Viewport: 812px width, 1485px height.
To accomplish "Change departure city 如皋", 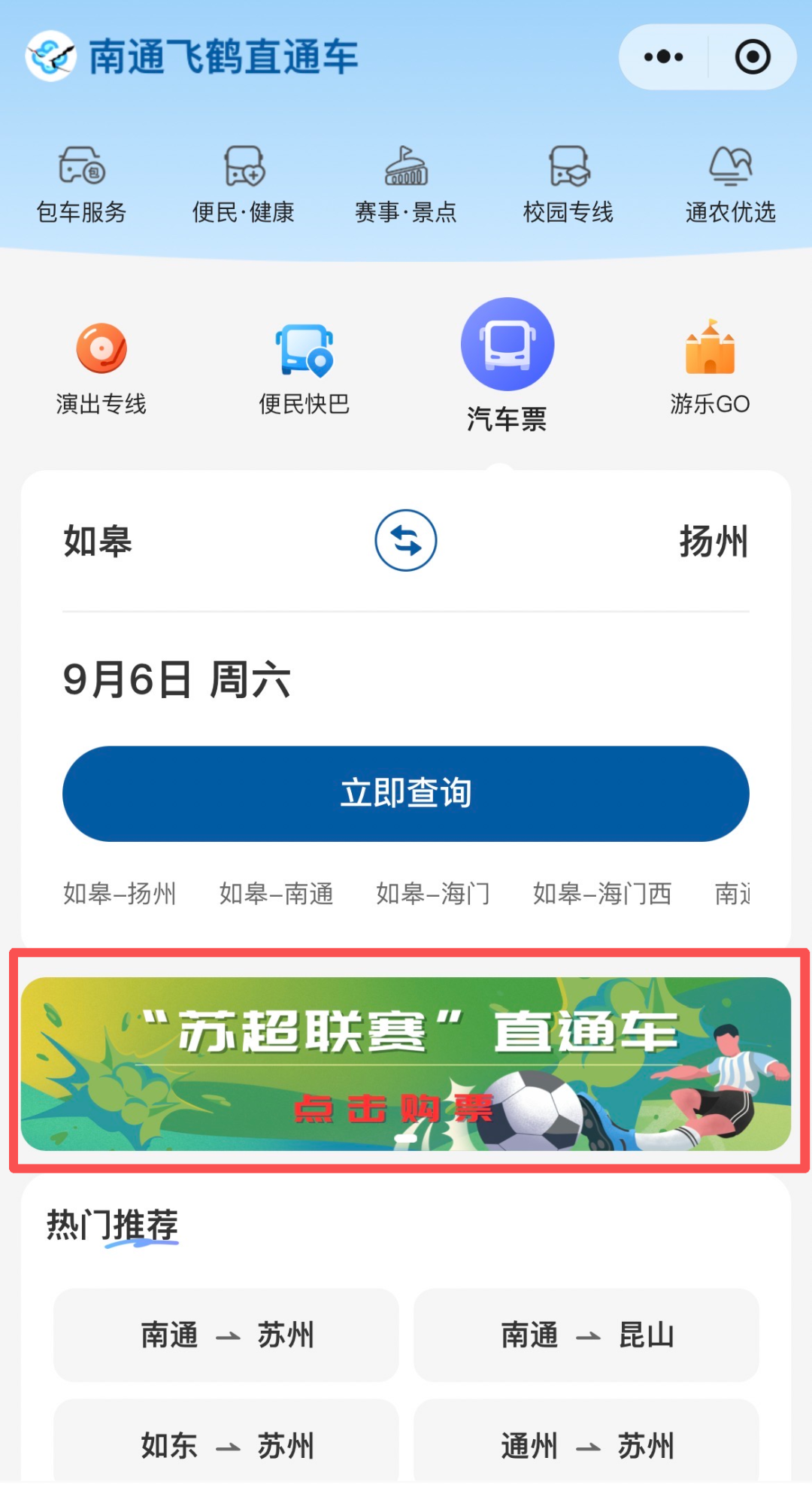I will click(98, 542).
